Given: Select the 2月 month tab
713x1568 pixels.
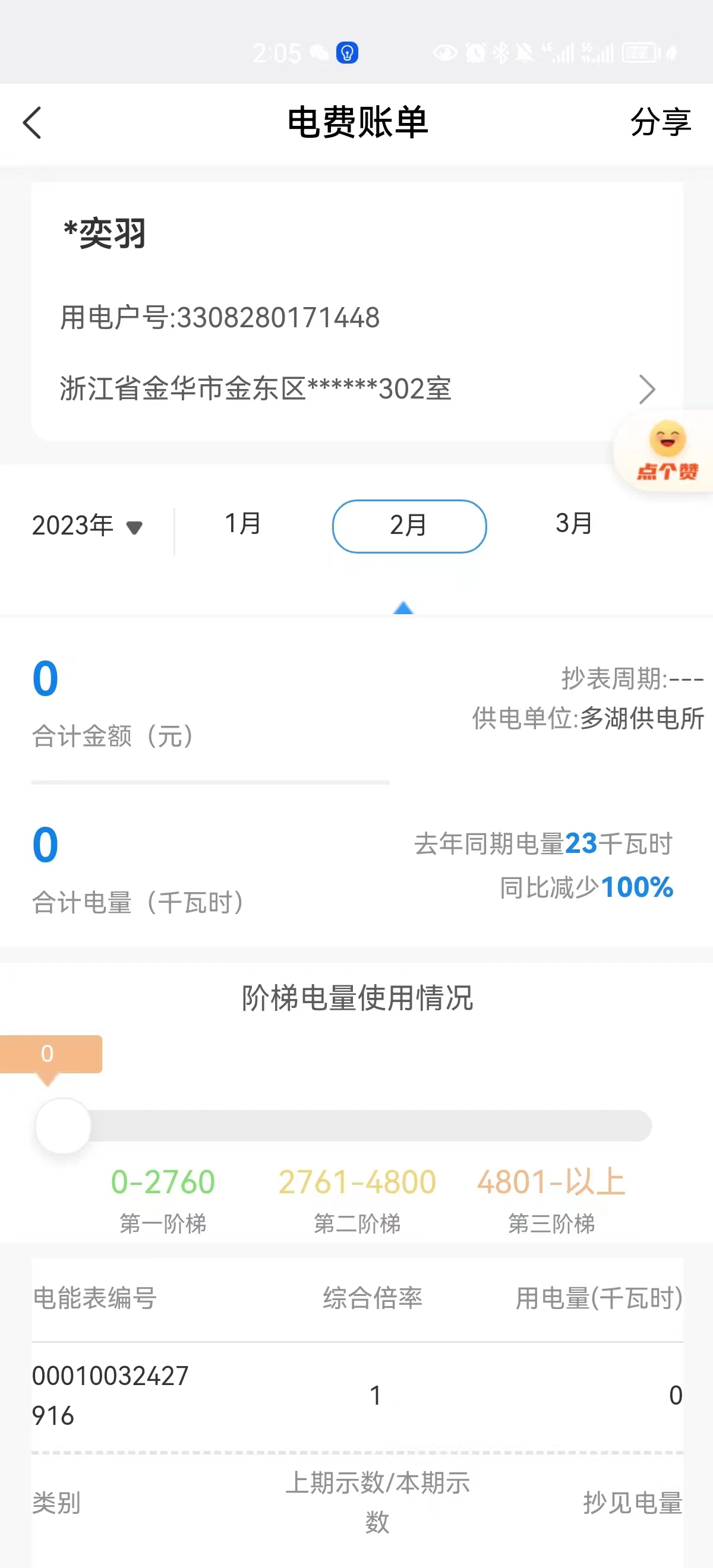Looking at the screenshot, I should 409,526.
